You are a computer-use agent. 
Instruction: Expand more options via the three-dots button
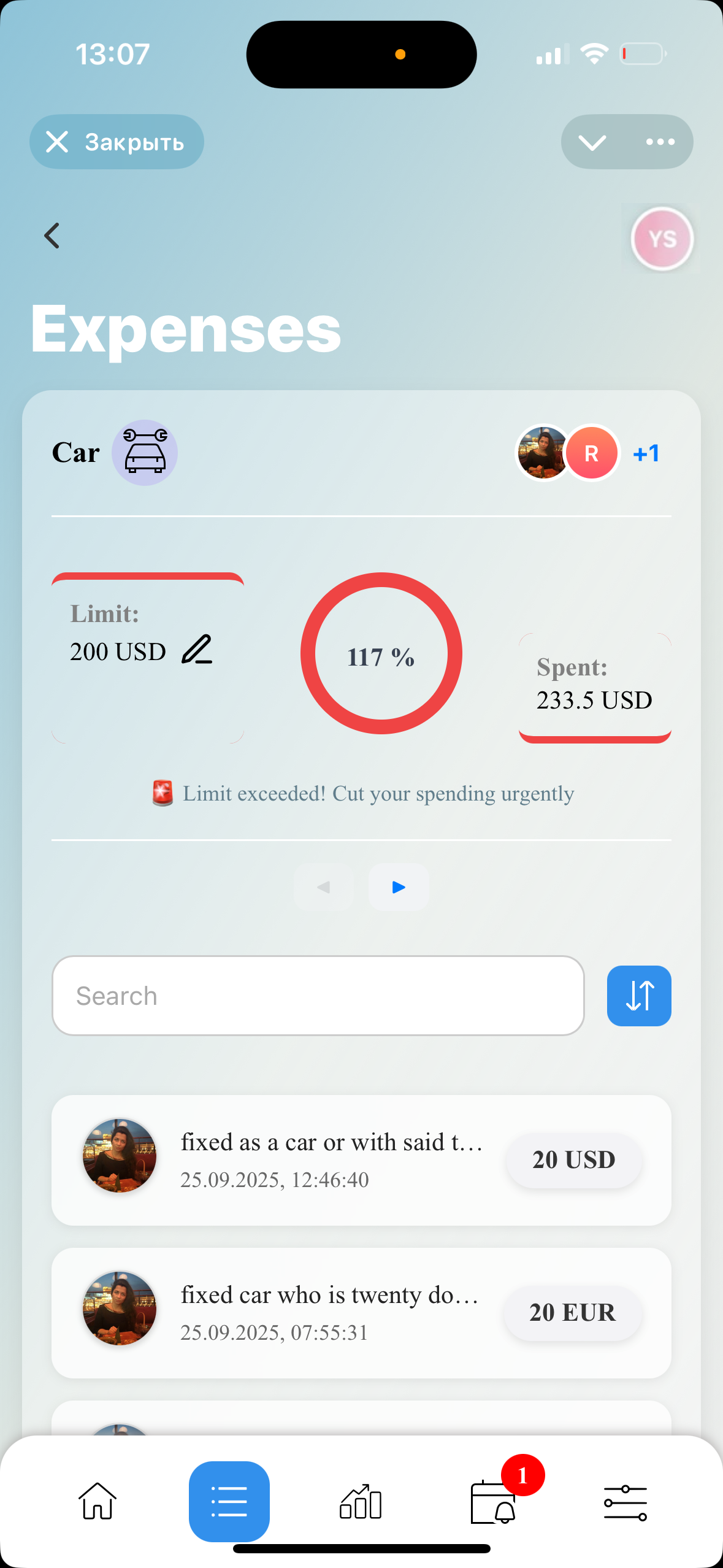[660, 142]
